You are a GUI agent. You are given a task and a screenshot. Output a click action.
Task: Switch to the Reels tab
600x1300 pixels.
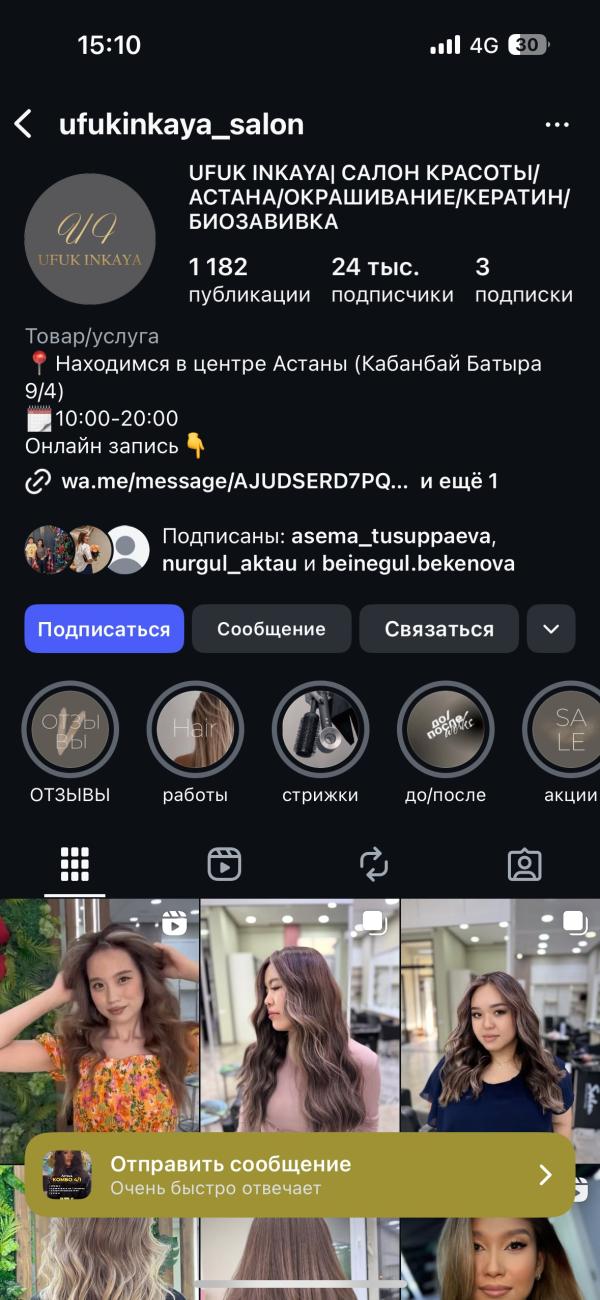[x=224, y=864]
